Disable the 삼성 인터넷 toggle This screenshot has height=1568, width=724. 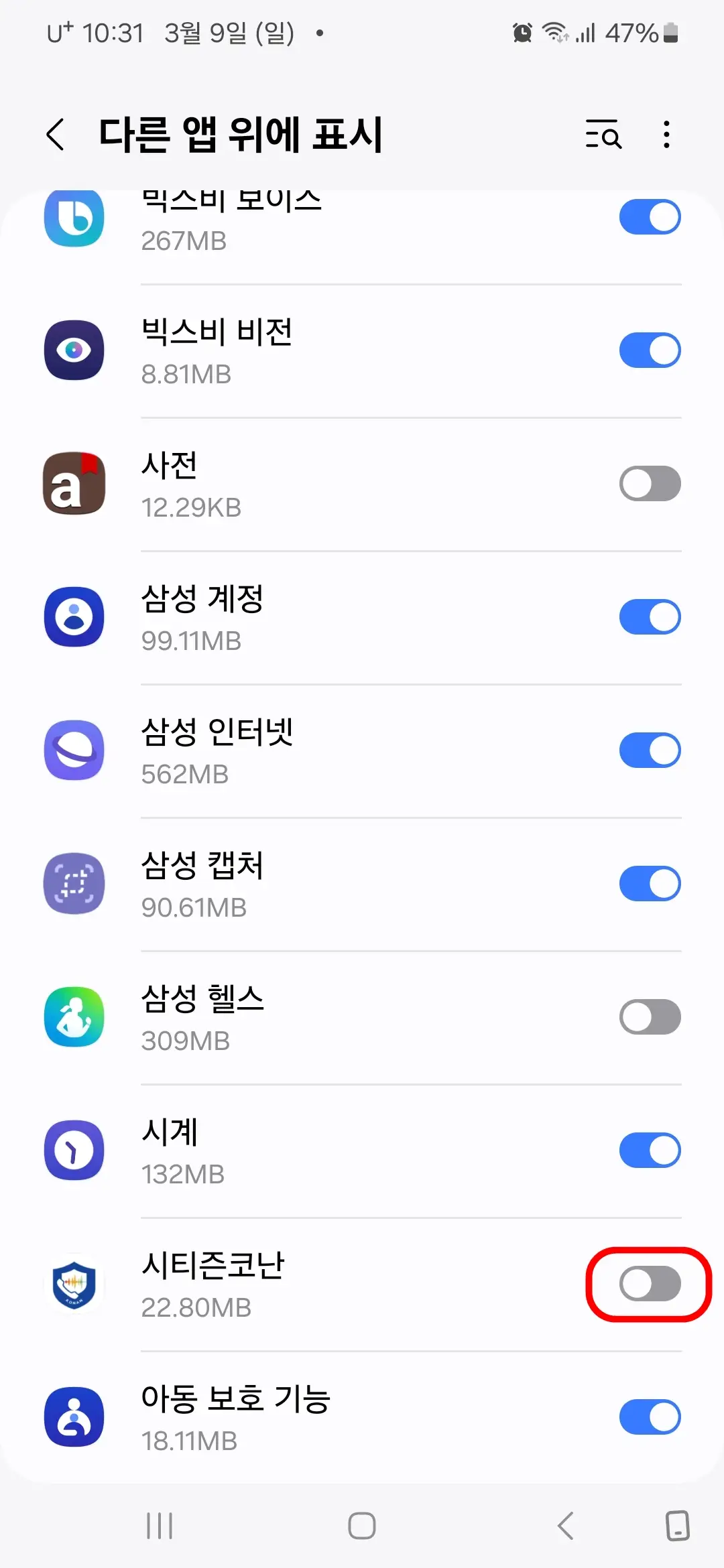tap(649, 750)
